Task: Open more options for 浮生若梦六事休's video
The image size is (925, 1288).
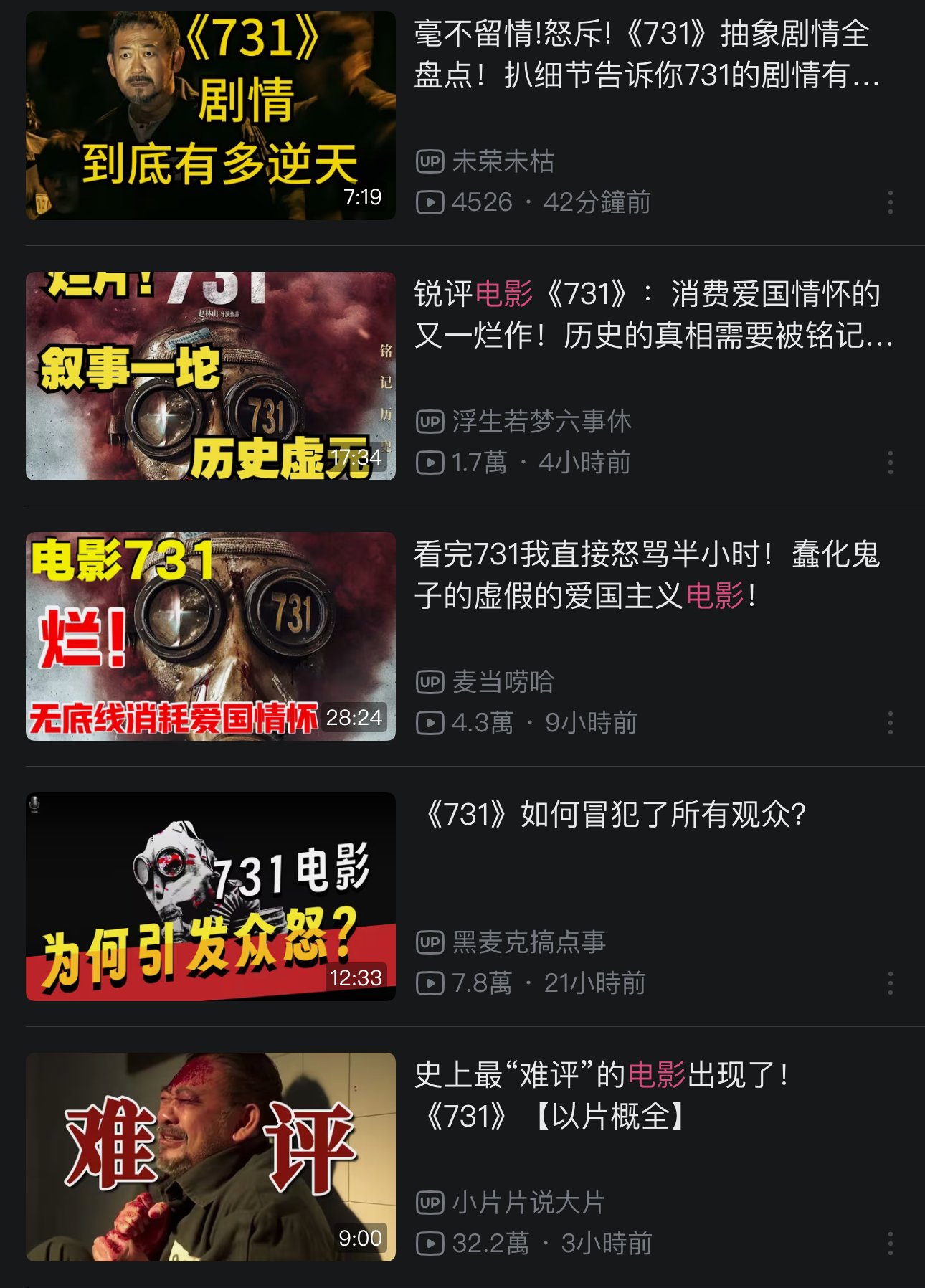Action: point(890,463)
